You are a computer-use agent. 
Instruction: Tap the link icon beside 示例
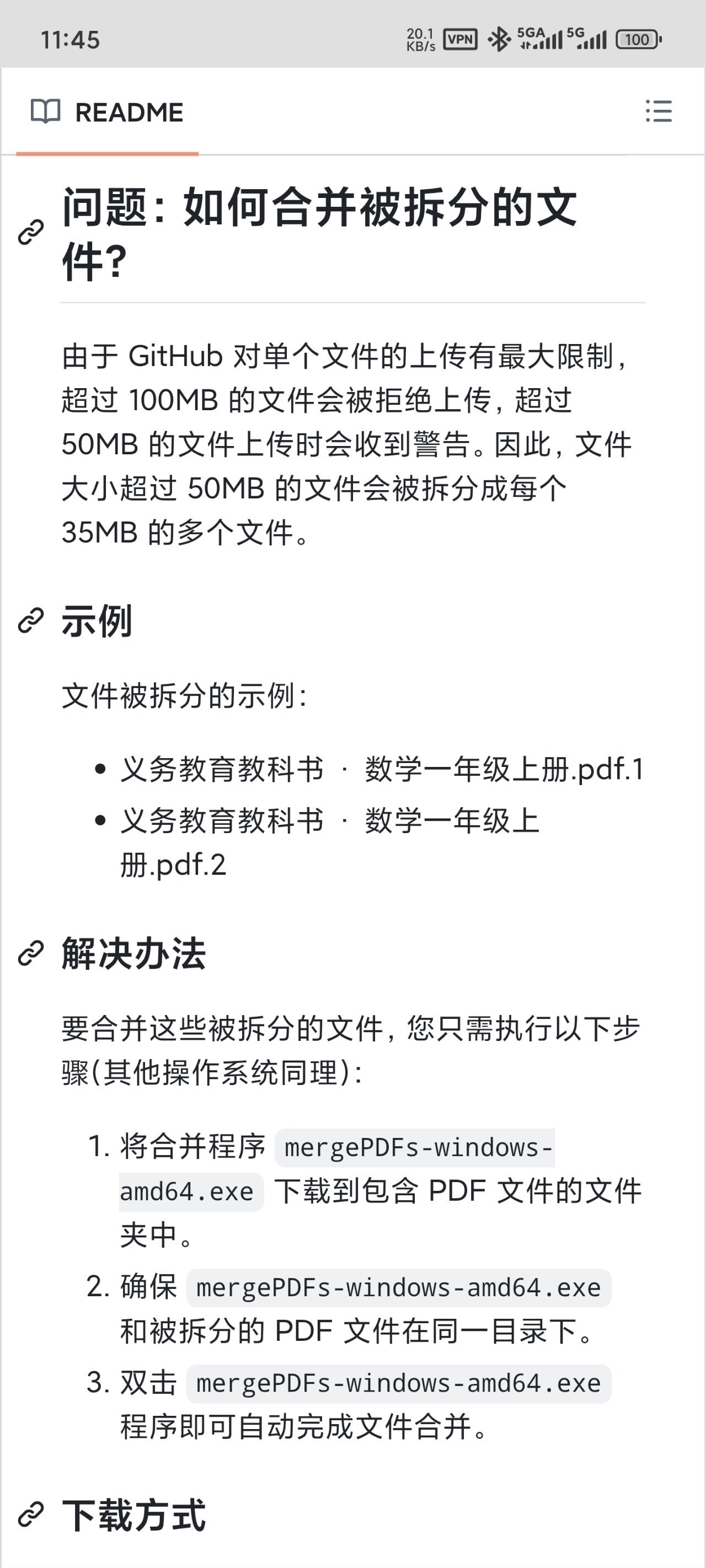[31, 620]
